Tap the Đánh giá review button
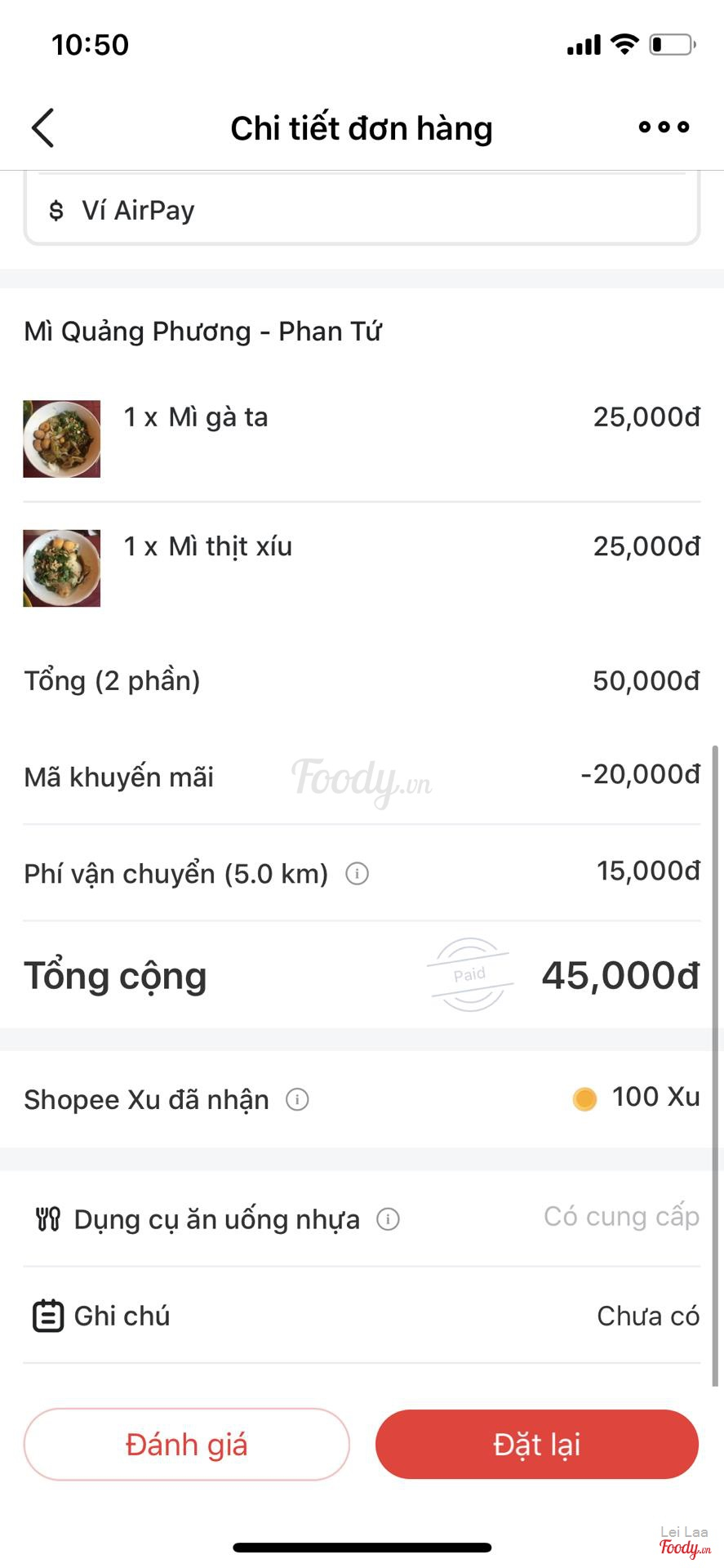724x1568 pixels. coord(187,1444)
